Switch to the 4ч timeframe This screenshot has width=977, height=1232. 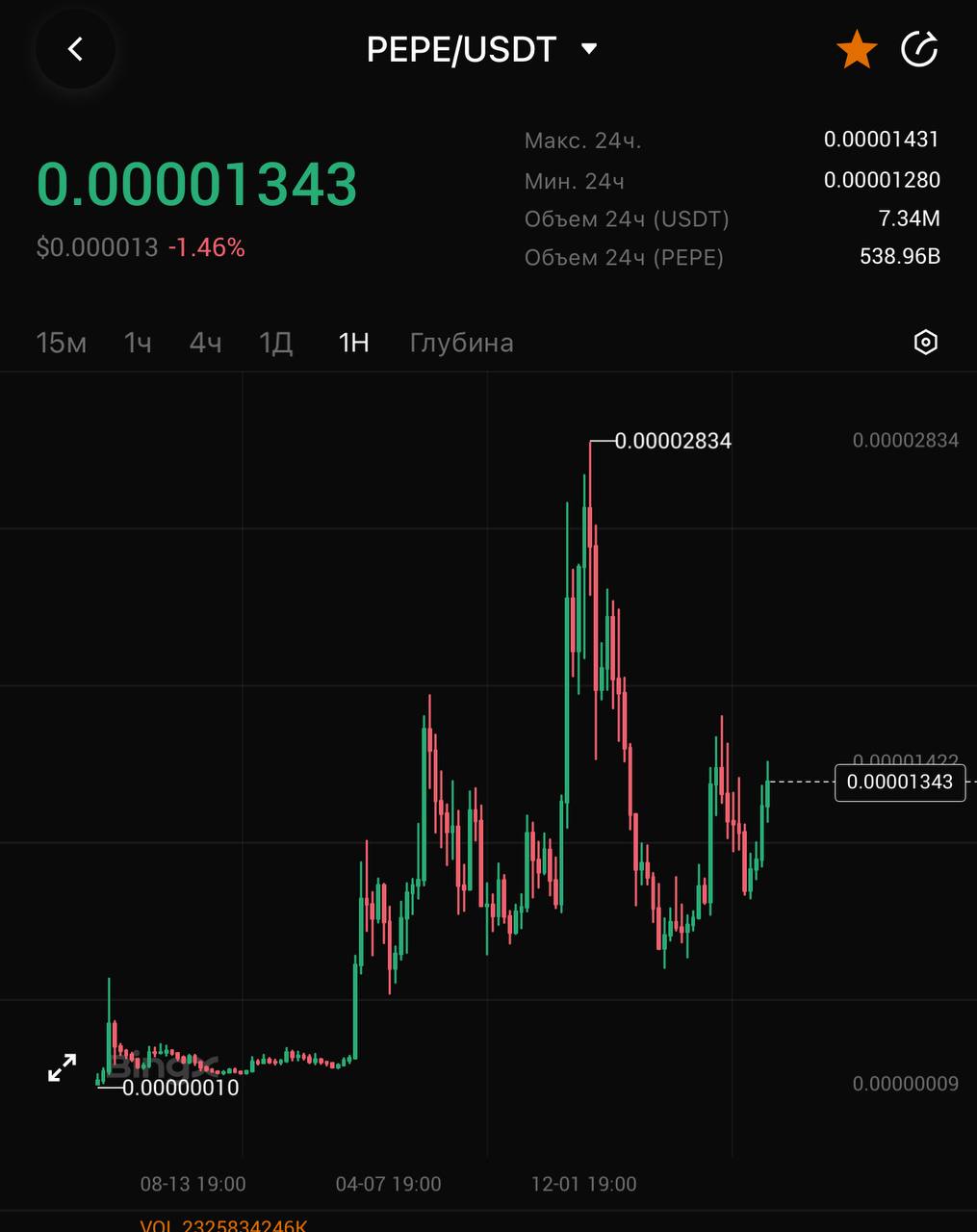(x=205, y=343)
